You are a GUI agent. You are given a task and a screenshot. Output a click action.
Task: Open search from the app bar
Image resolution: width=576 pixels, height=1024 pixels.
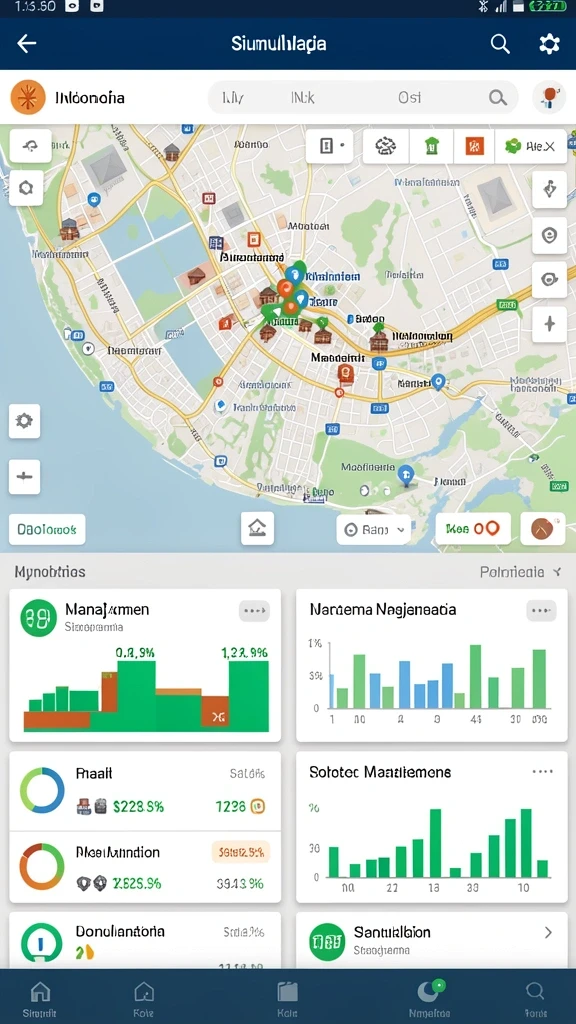500,44
